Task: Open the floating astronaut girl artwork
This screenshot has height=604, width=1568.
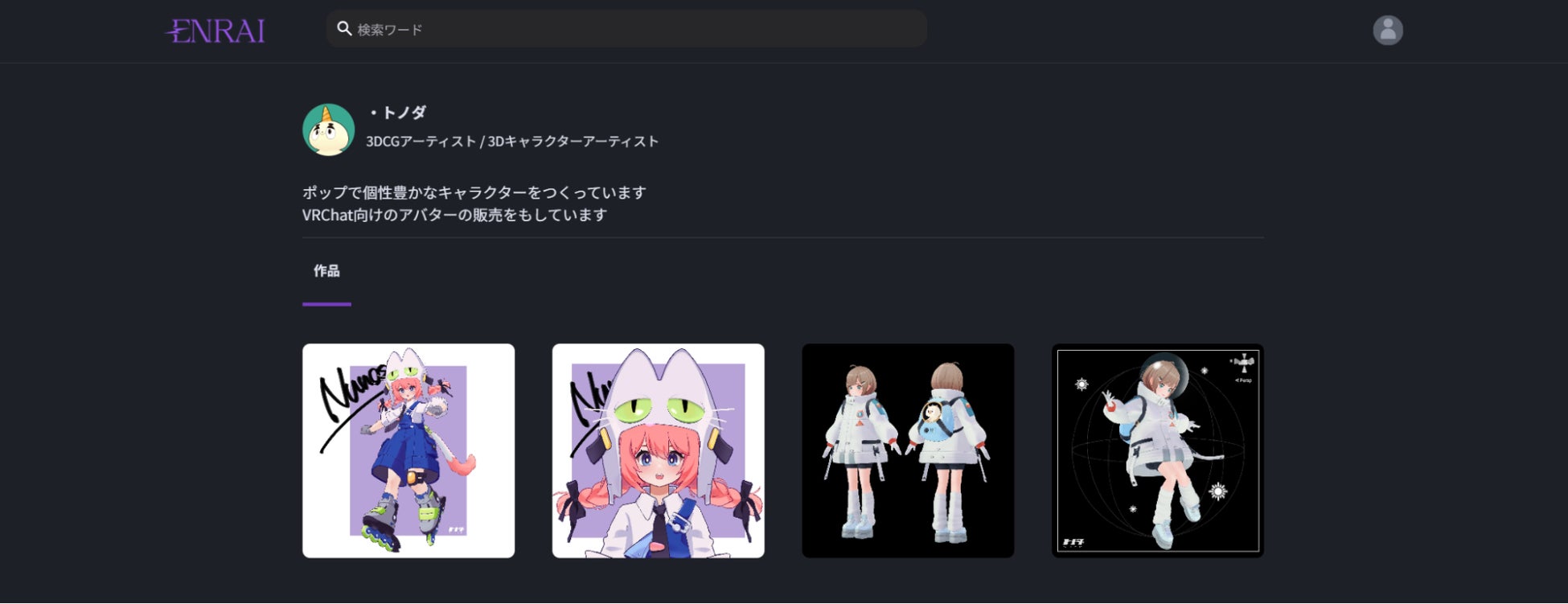Action: (x=1158, y=451)
